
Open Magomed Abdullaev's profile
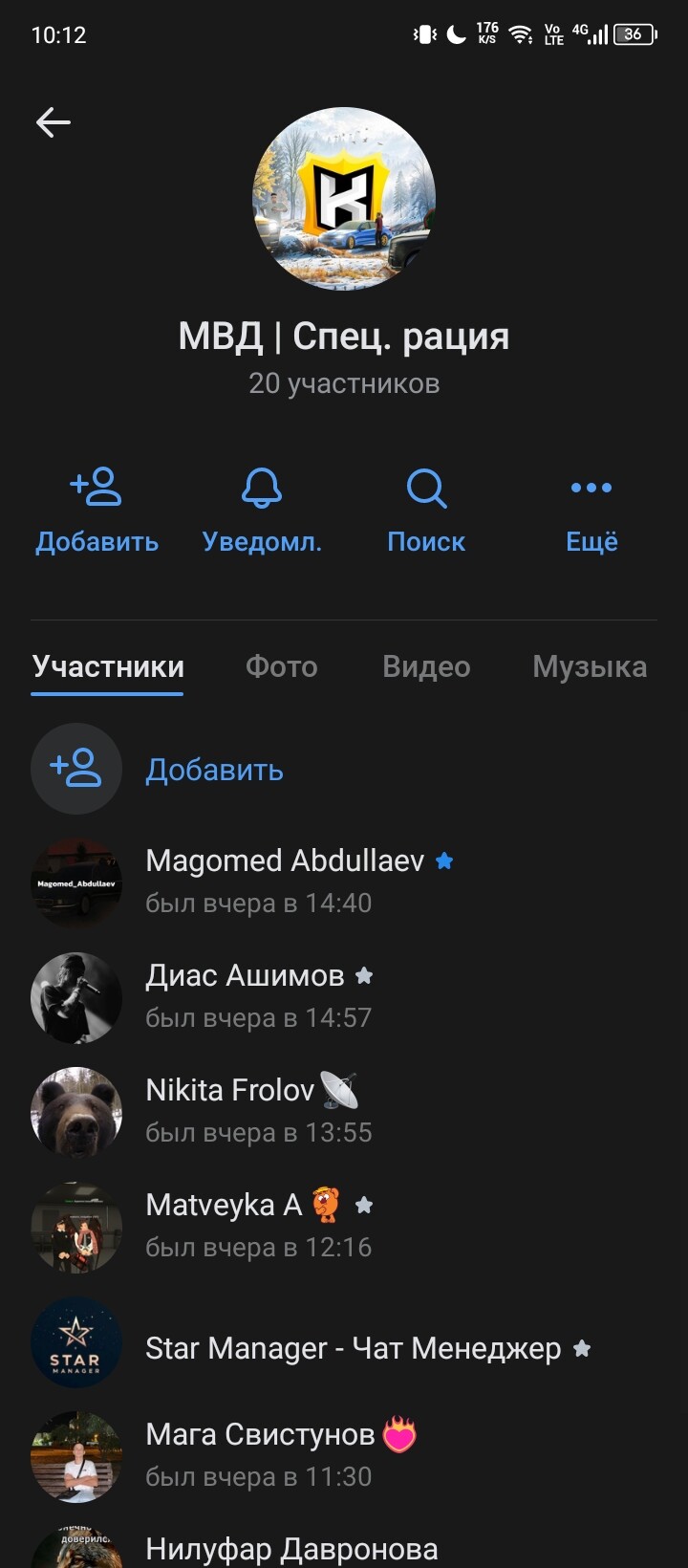pyautogui.click(x=284, y=882)
